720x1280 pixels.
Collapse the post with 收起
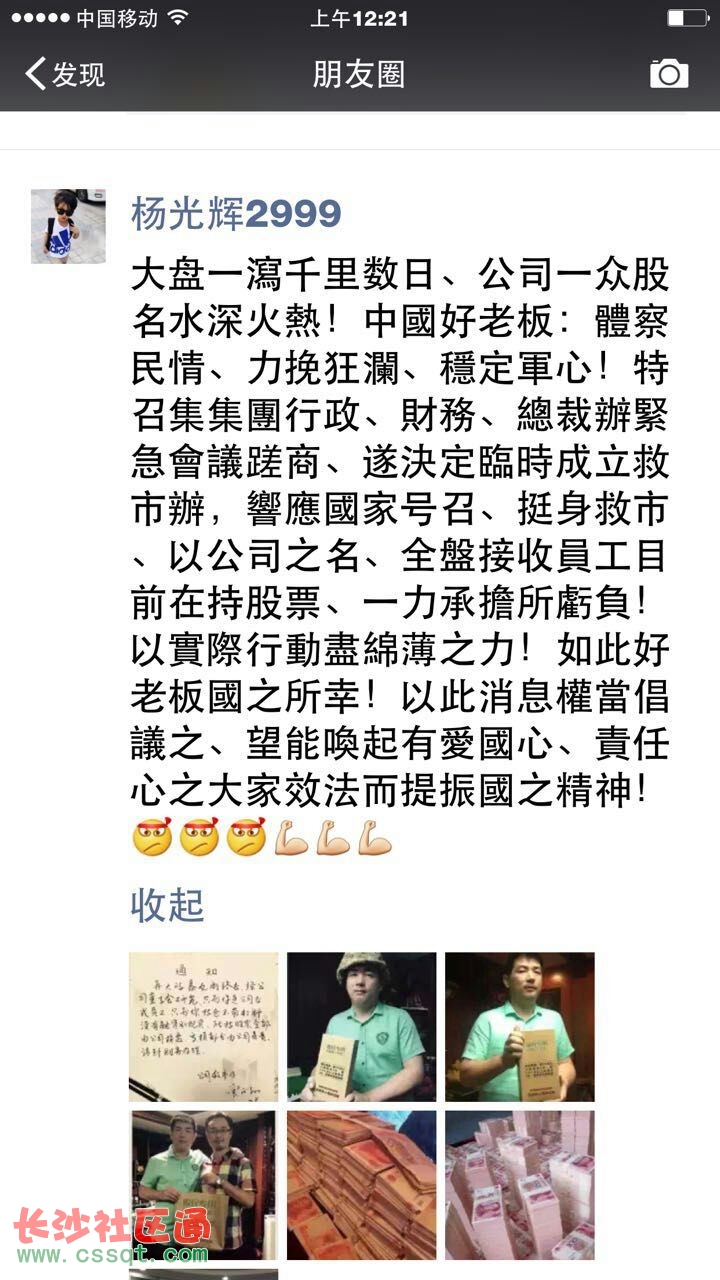coord(167,905)
